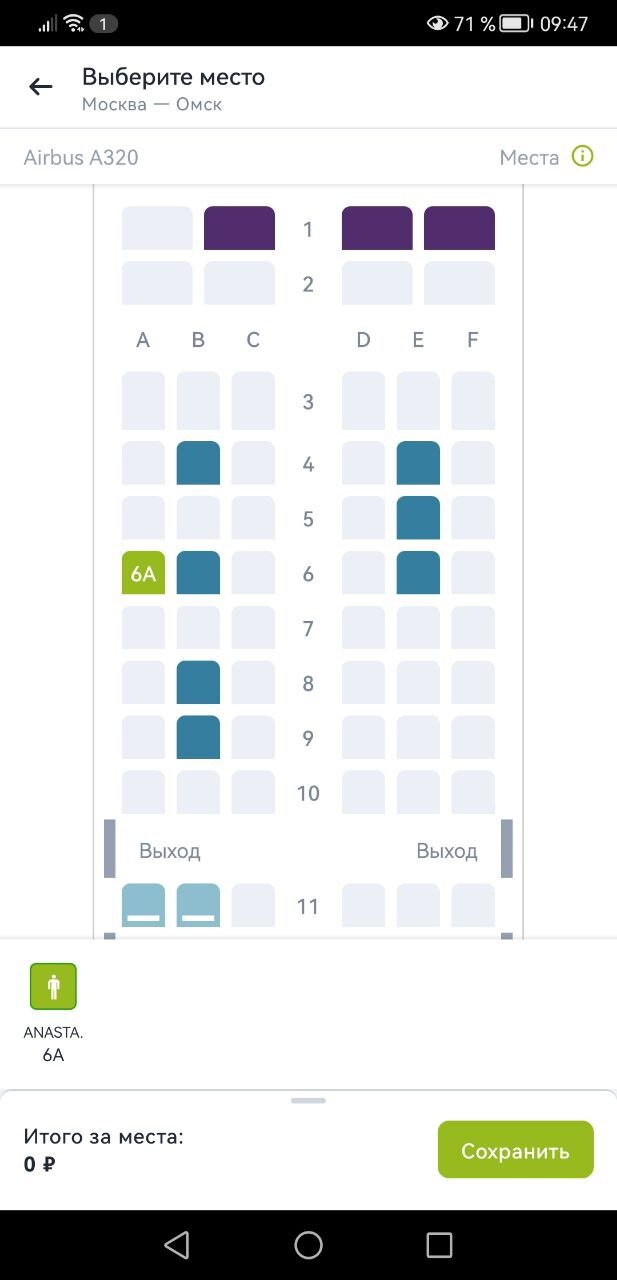The height and width of the screenshot is (1280, 617).
Task: Go back from seat selection
Action: coord(41,87)
